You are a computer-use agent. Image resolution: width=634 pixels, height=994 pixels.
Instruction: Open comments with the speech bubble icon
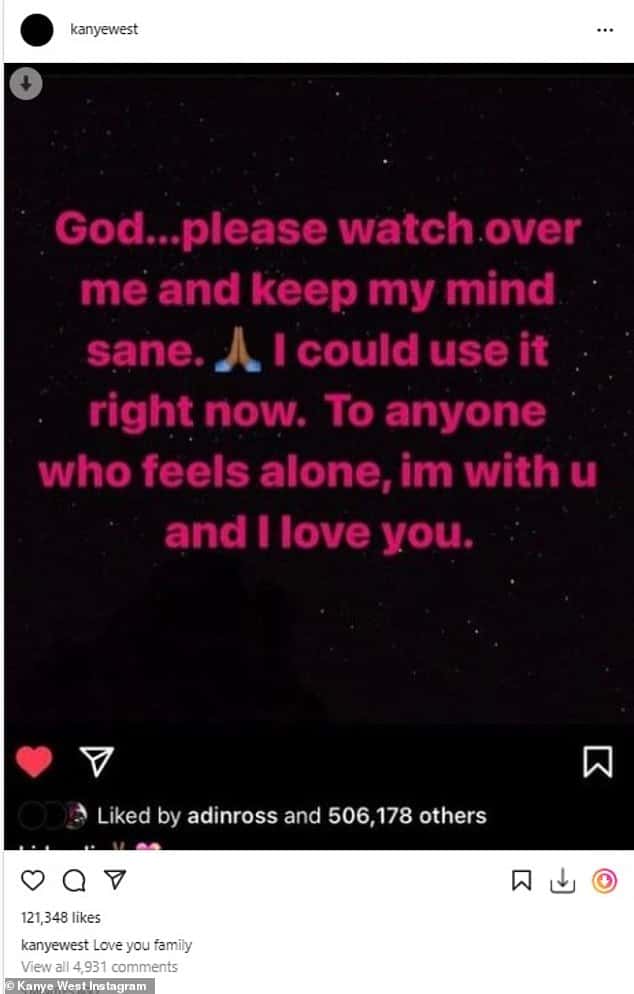pyautogui.click(x=74, y=880)
